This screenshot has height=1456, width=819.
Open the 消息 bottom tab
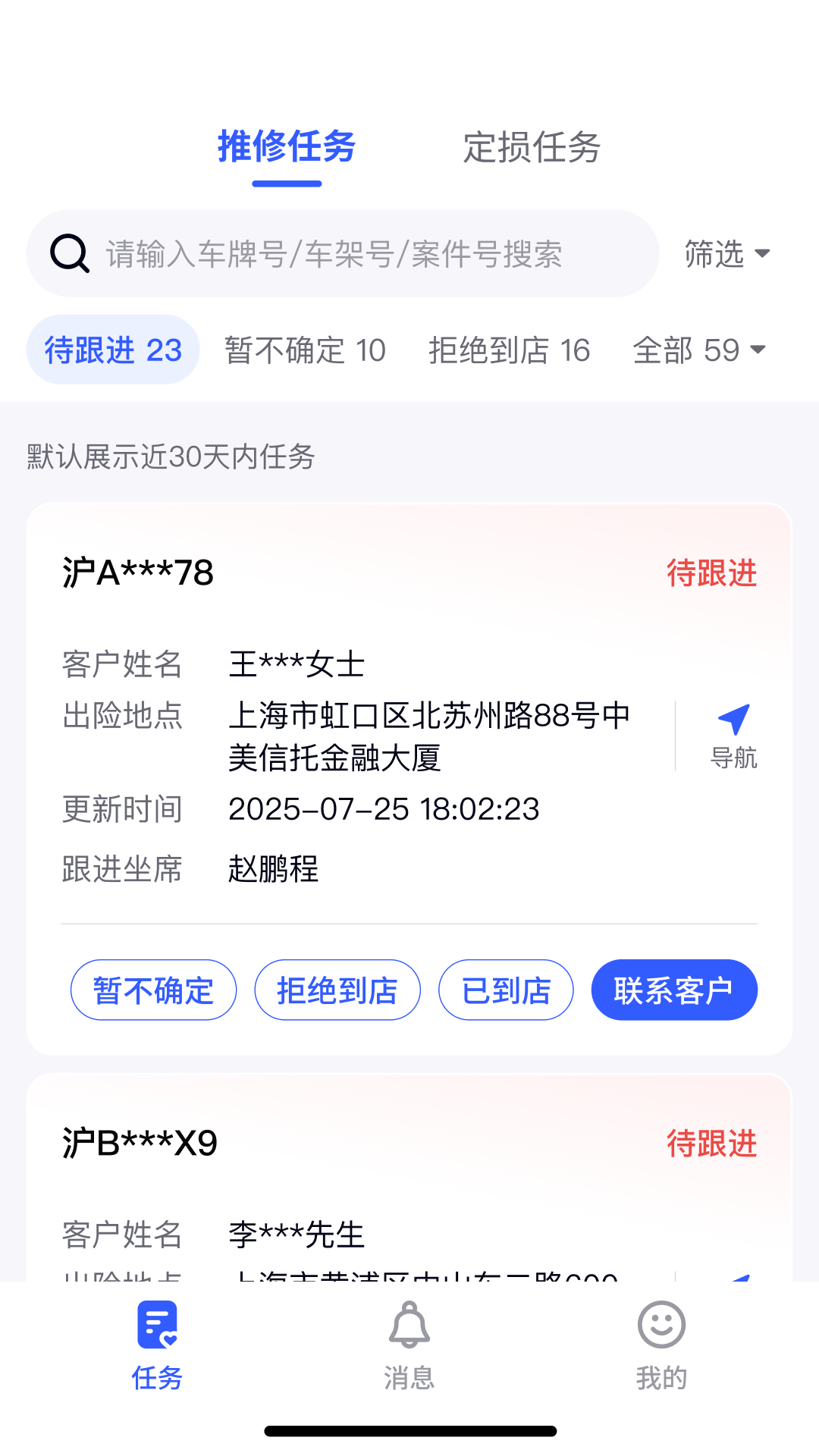pos(409,1345)
